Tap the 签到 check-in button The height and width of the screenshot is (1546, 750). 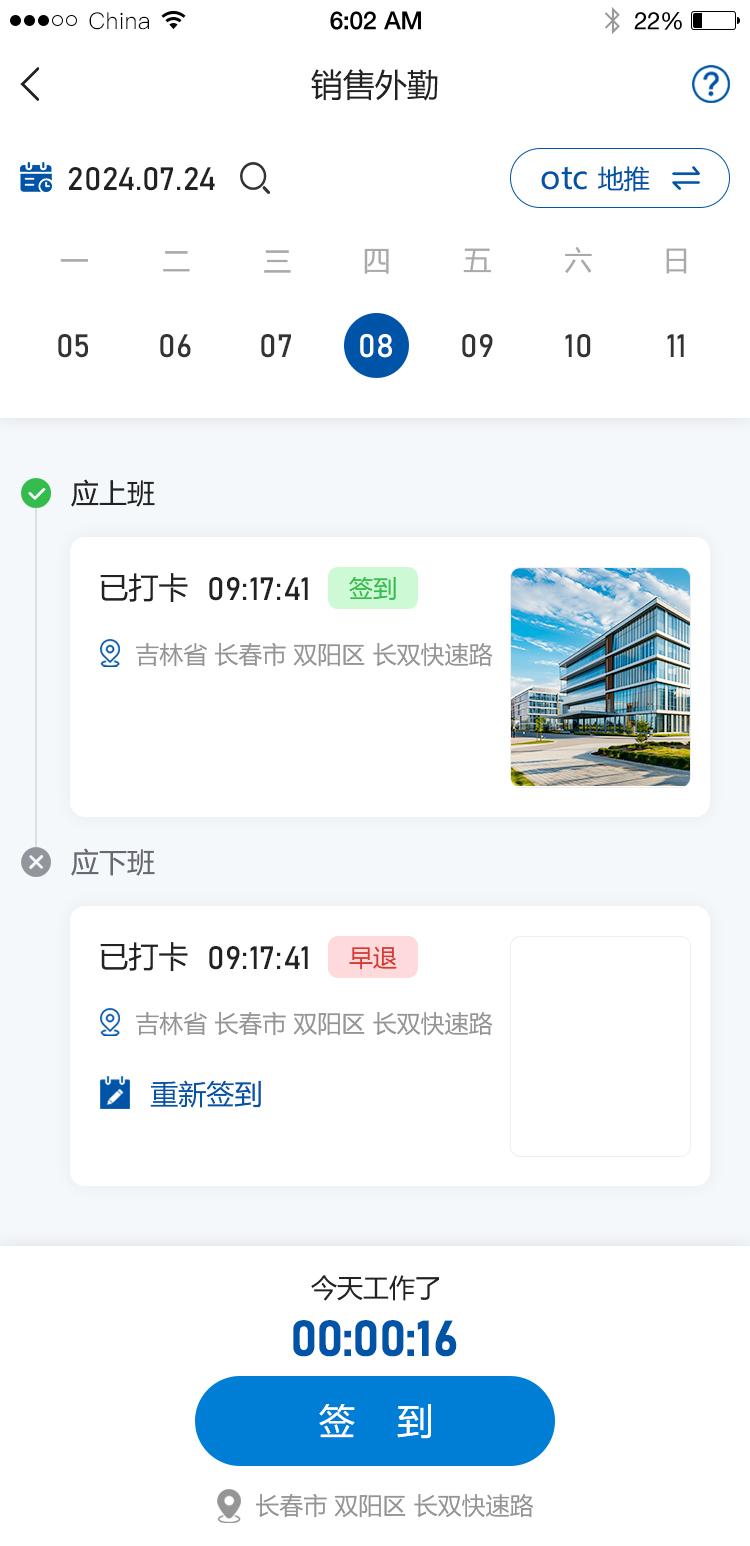click(375, 1420)
